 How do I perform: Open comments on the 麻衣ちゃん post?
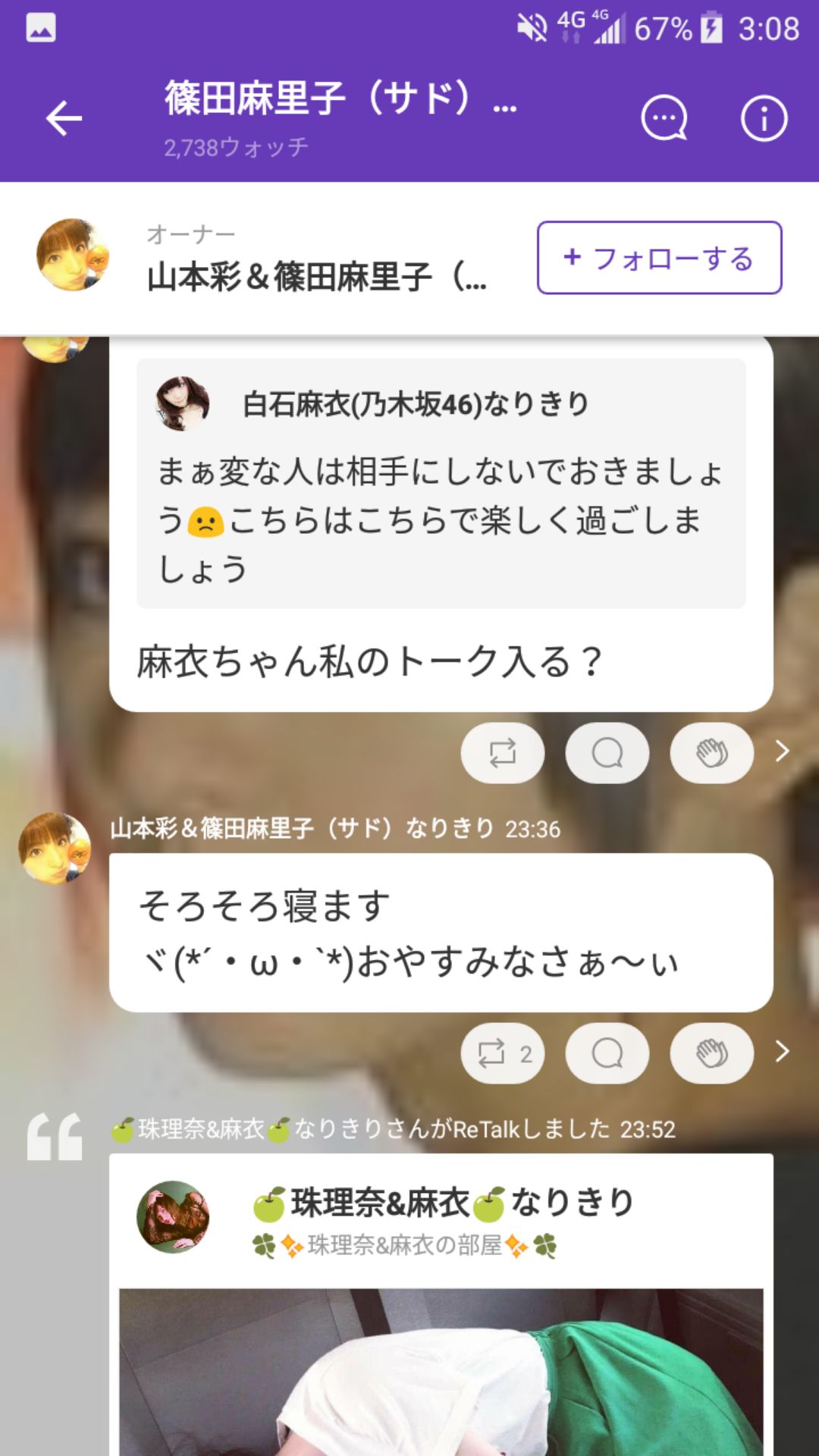point(607,752)
